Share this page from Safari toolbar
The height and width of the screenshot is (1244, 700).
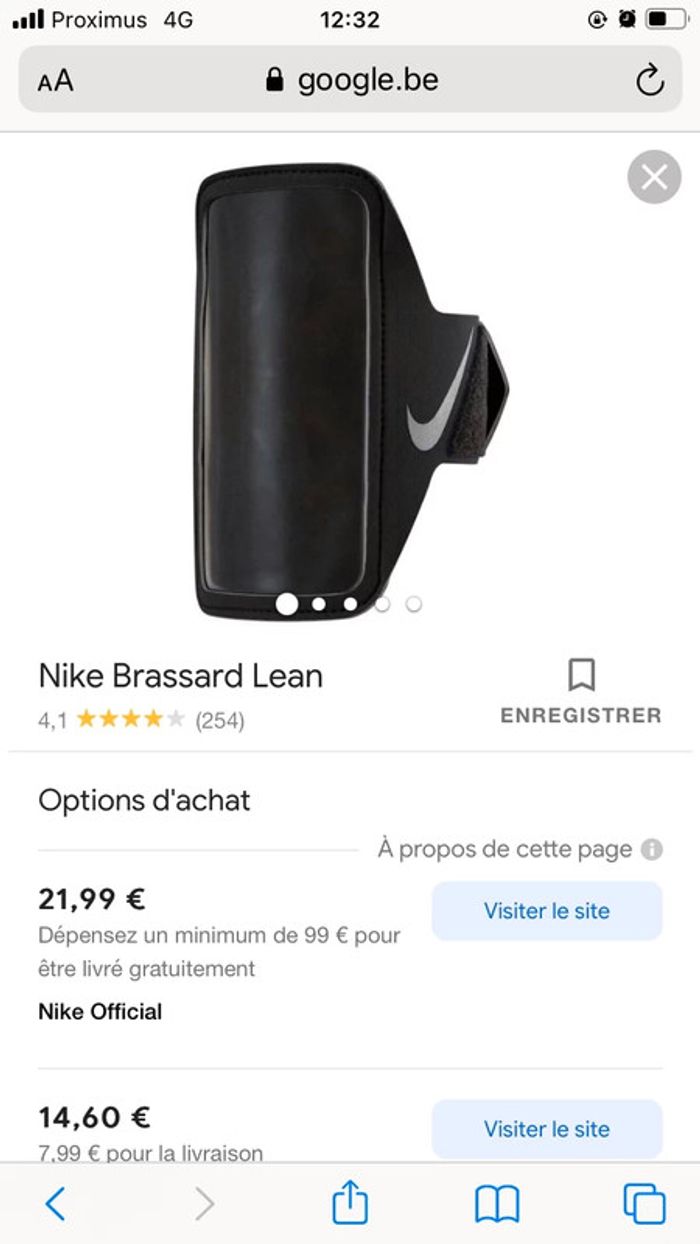coord(350,1203)
